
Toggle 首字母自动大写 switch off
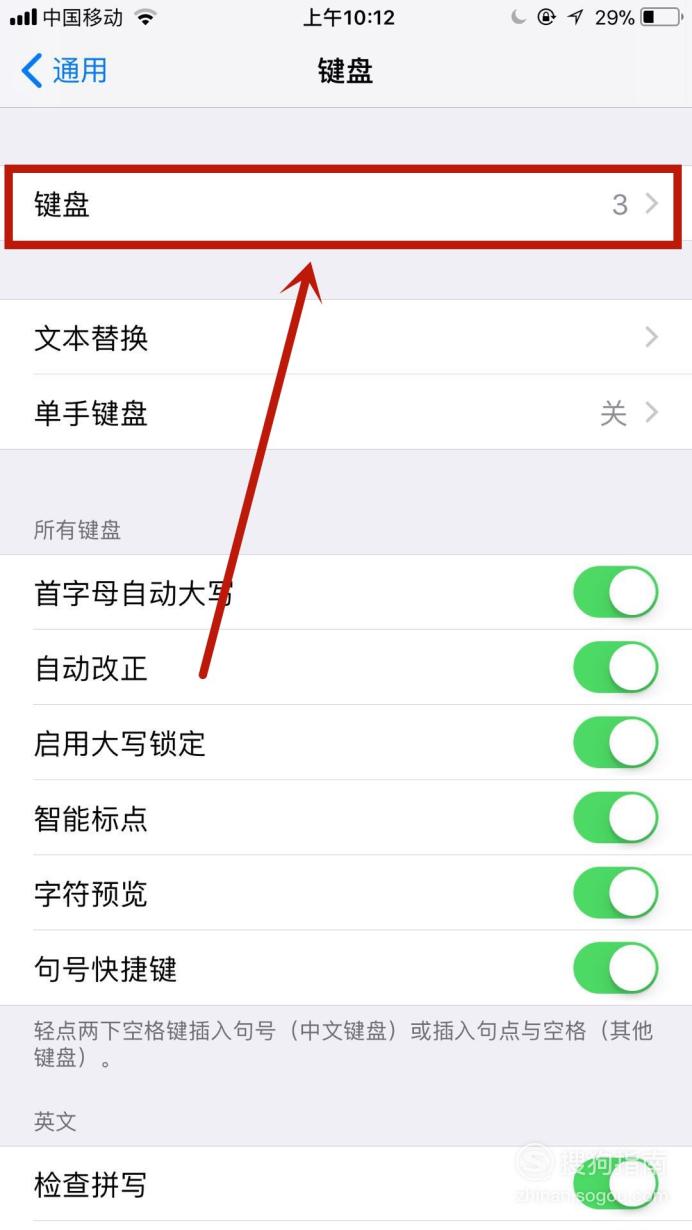(x=616, y=592)
